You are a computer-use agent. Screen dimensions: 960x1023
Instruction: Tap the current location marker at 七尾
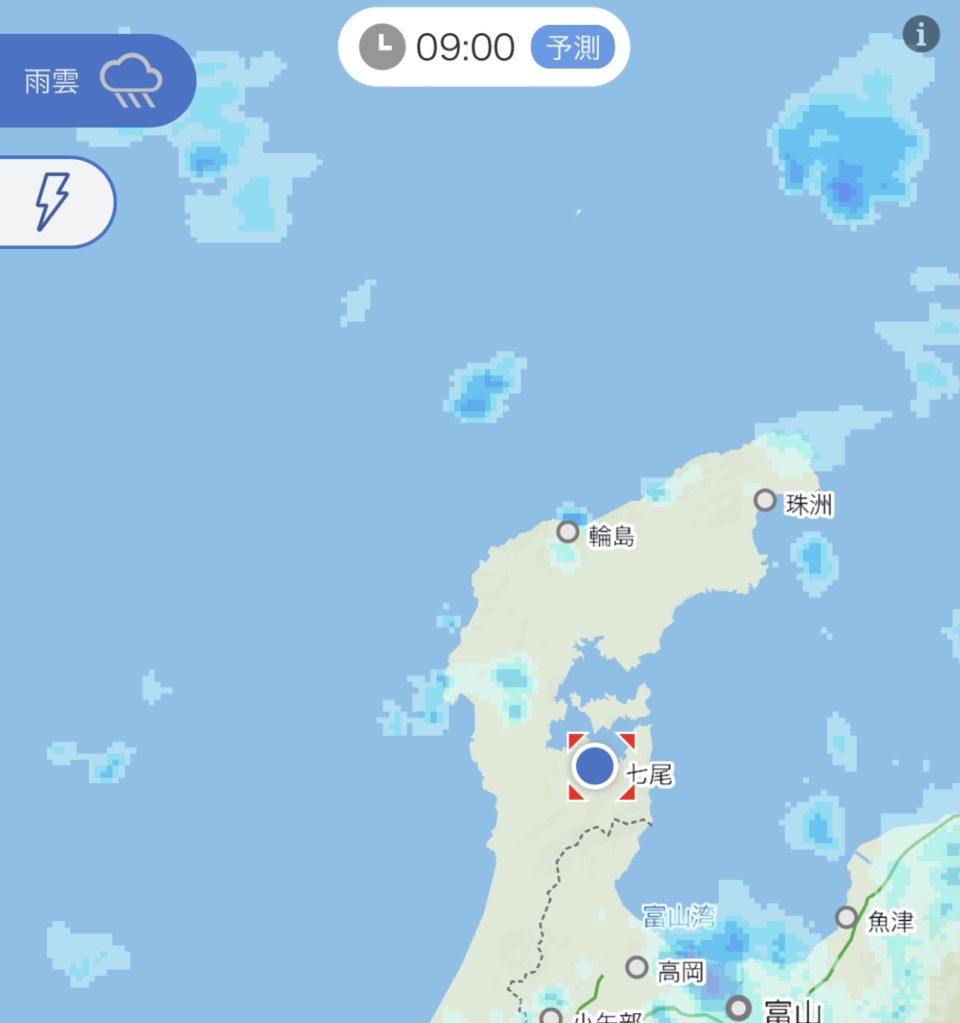tap(596, 766)
